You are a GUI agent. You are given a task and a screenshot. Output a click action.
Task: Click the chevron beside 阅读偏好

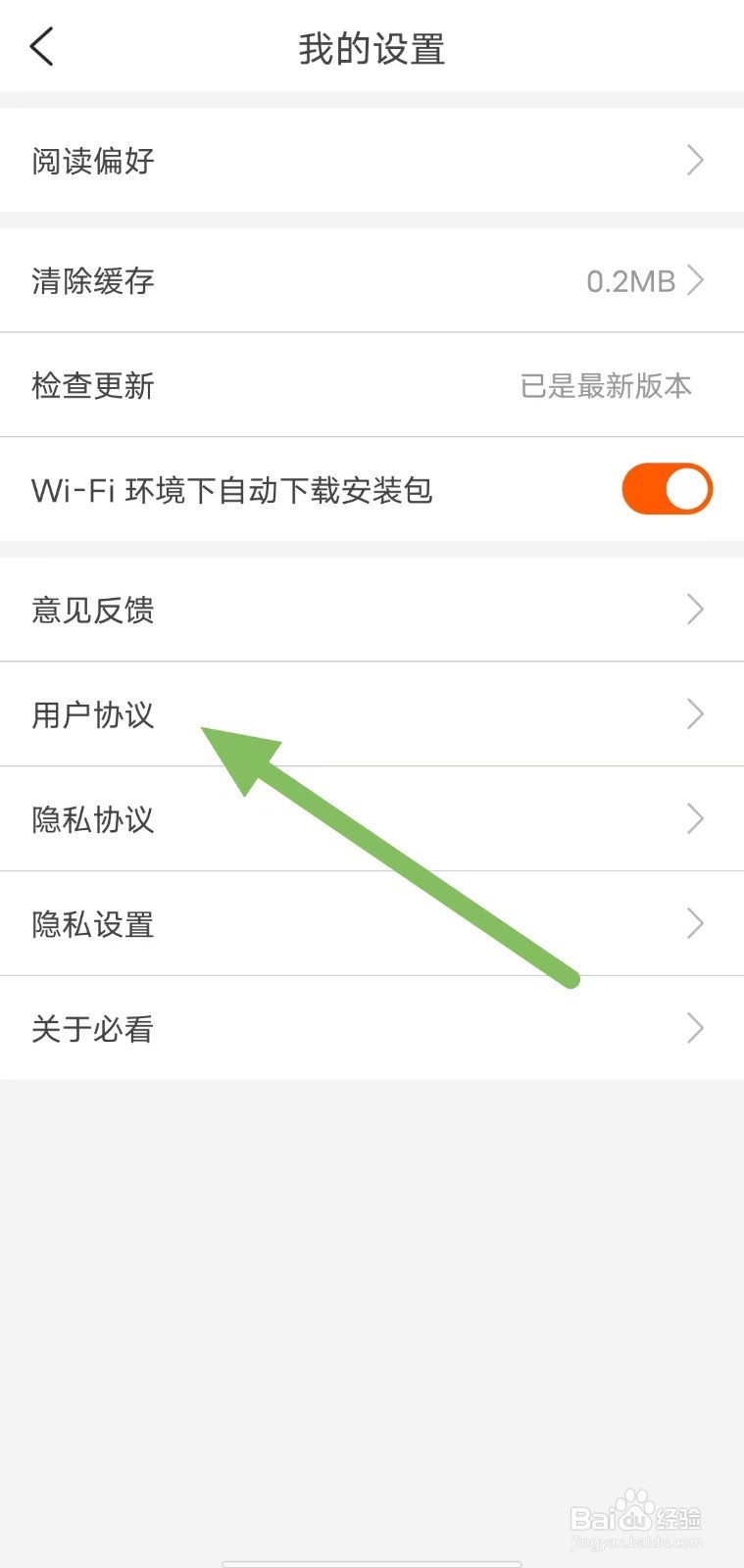[x=695, y=161]
